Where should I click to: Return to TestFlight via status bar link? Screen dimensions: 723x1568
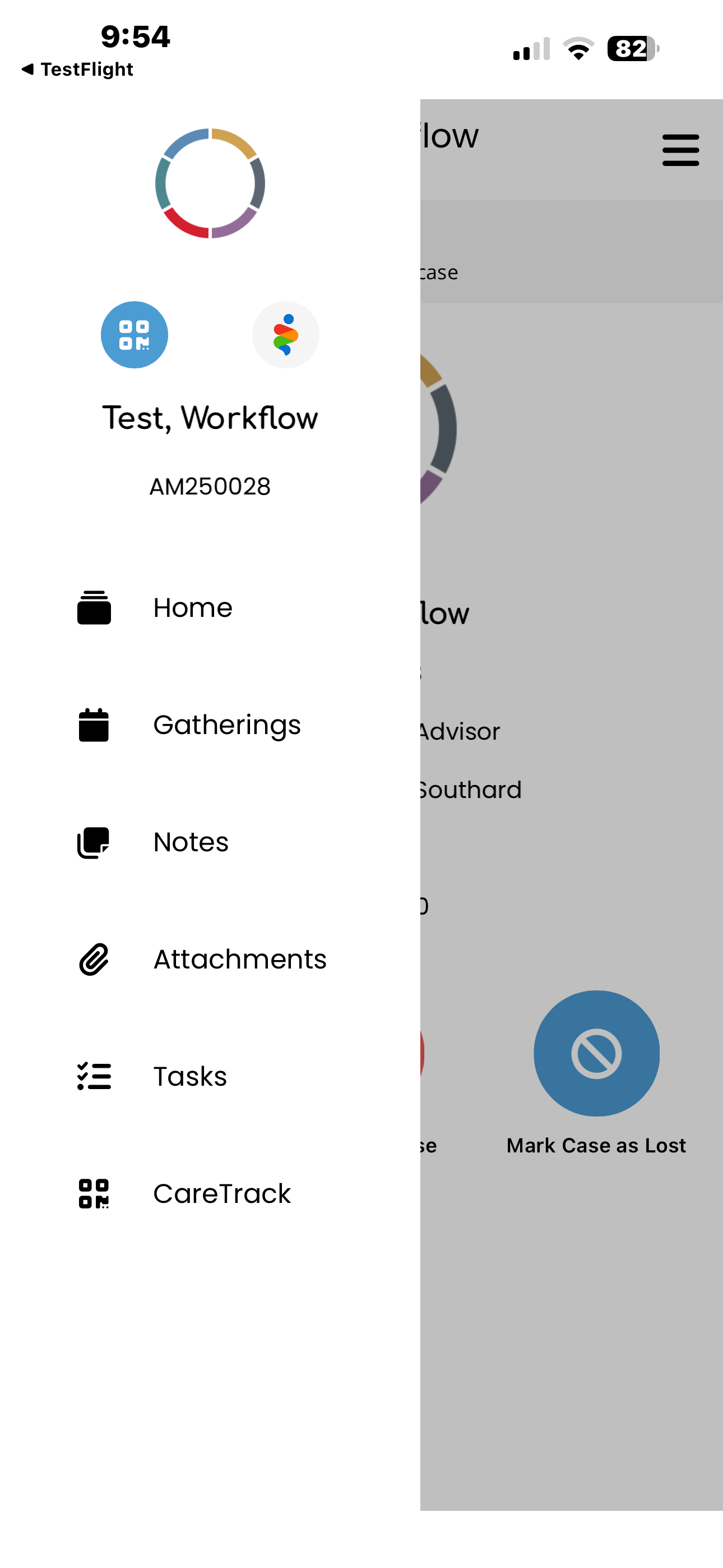pyautogui.click(x=77, y=69)
